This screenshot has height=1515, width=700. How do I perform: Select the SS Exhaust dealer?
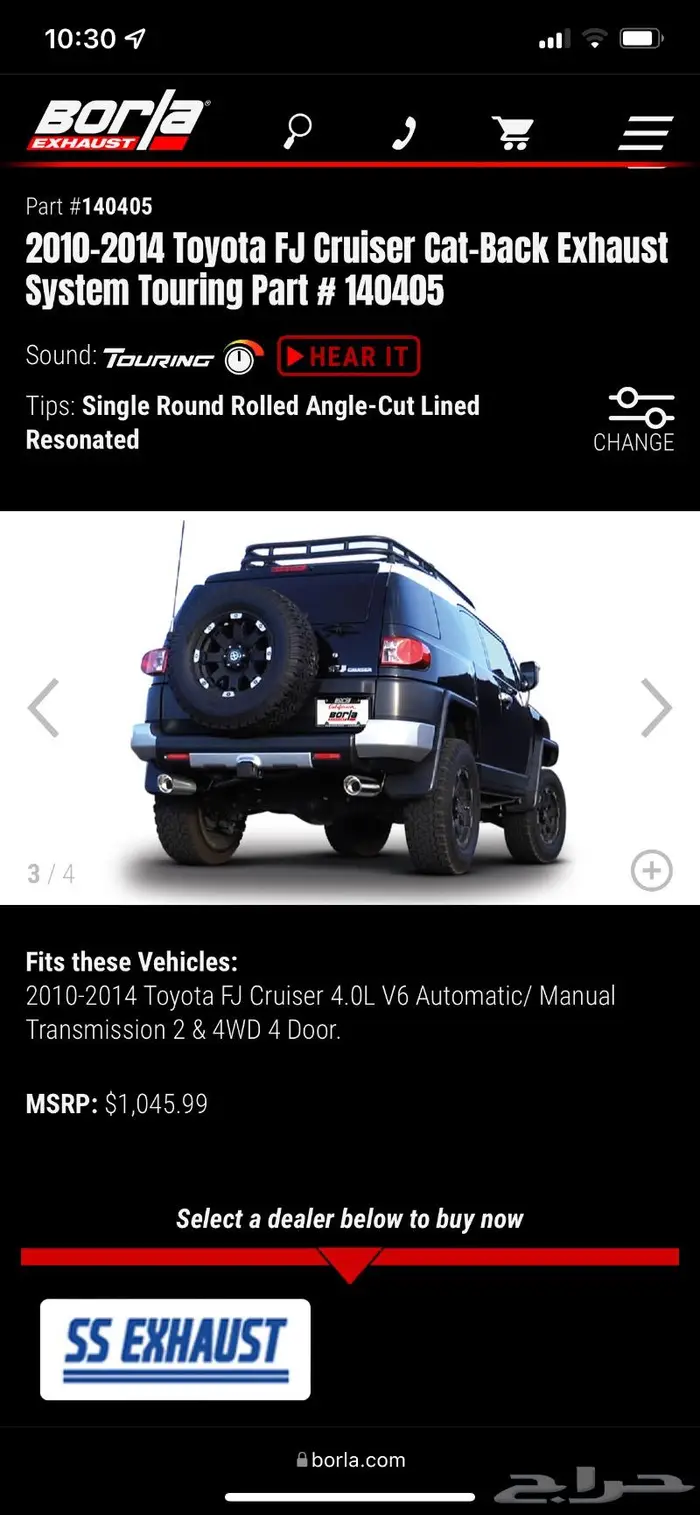click(x=175, y=1348)
